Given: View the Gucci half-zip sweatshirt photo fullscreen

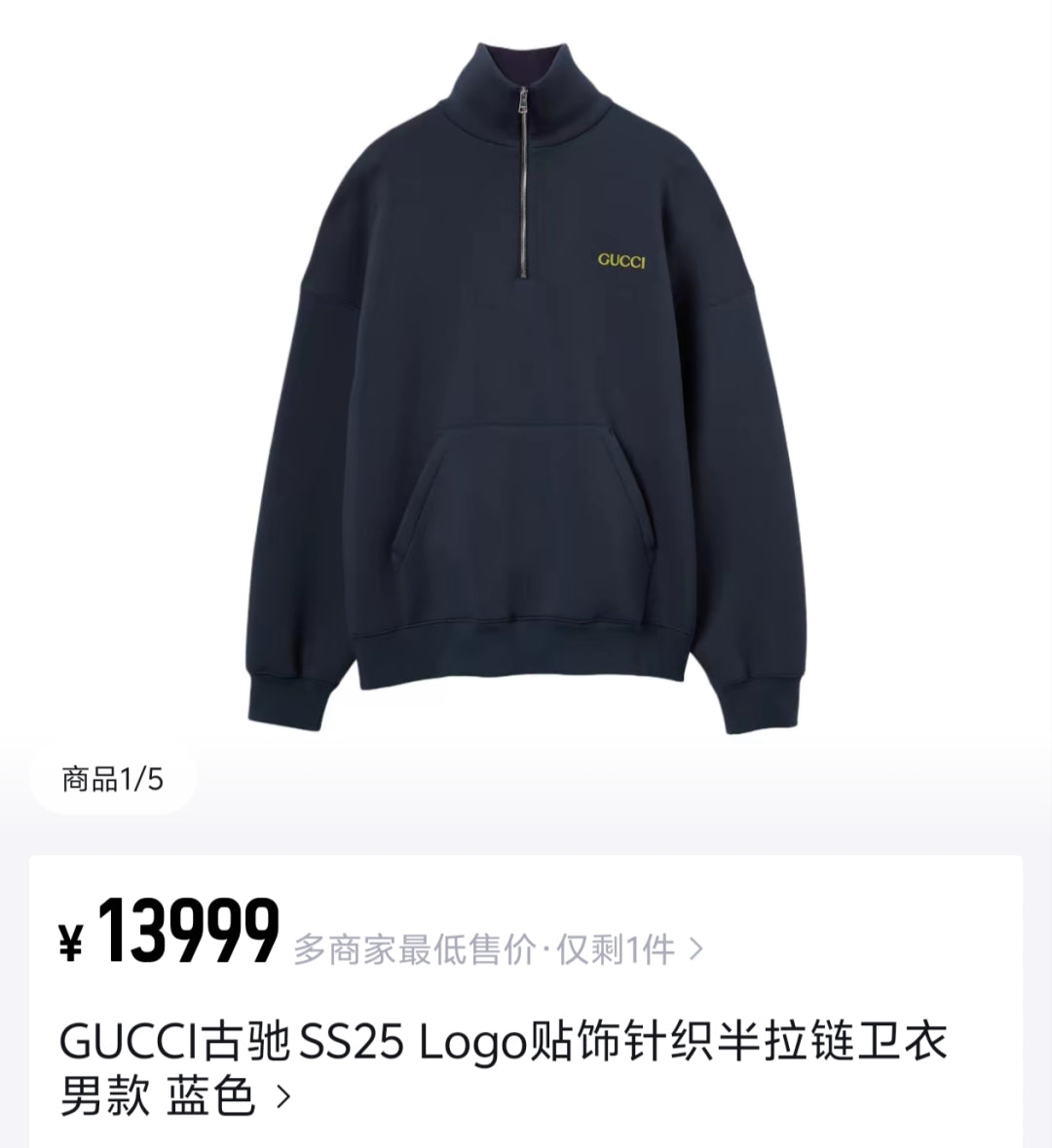Looking at the screenshot, I should 526,389.
